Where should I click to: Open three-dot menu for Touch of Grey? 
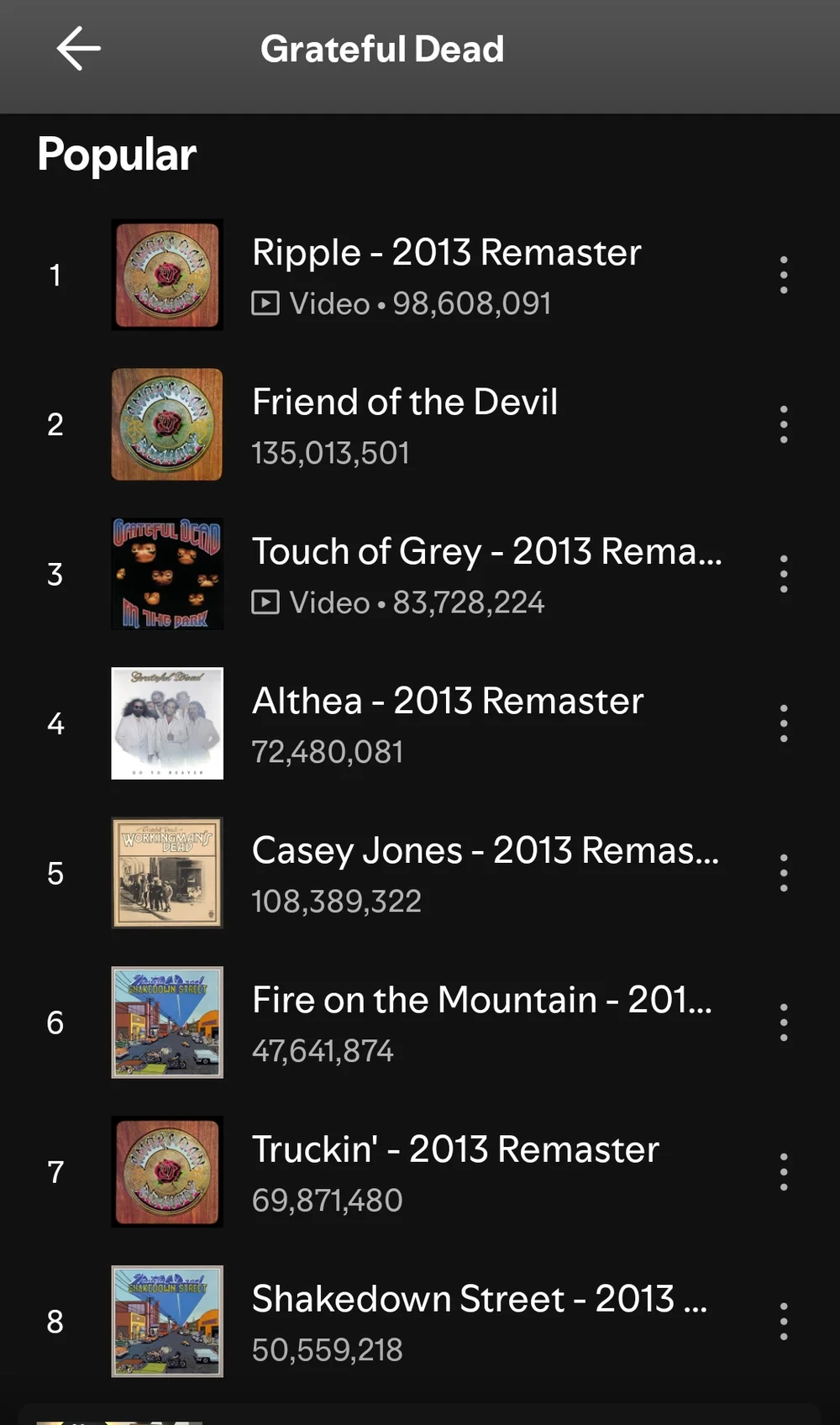click(x=783, y=574)
